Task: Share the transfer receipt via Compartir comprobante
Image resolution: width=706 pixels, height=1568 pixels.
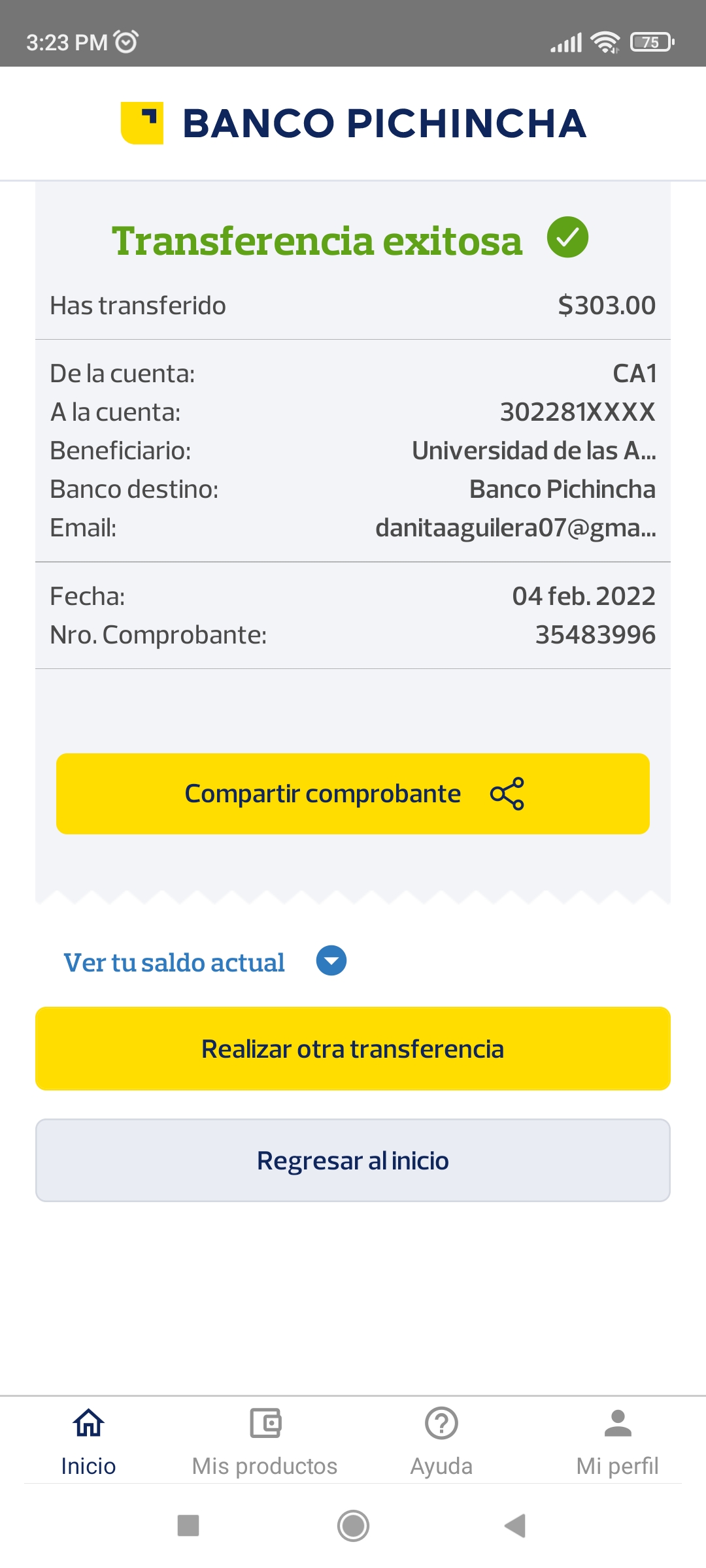Action: 353,793
